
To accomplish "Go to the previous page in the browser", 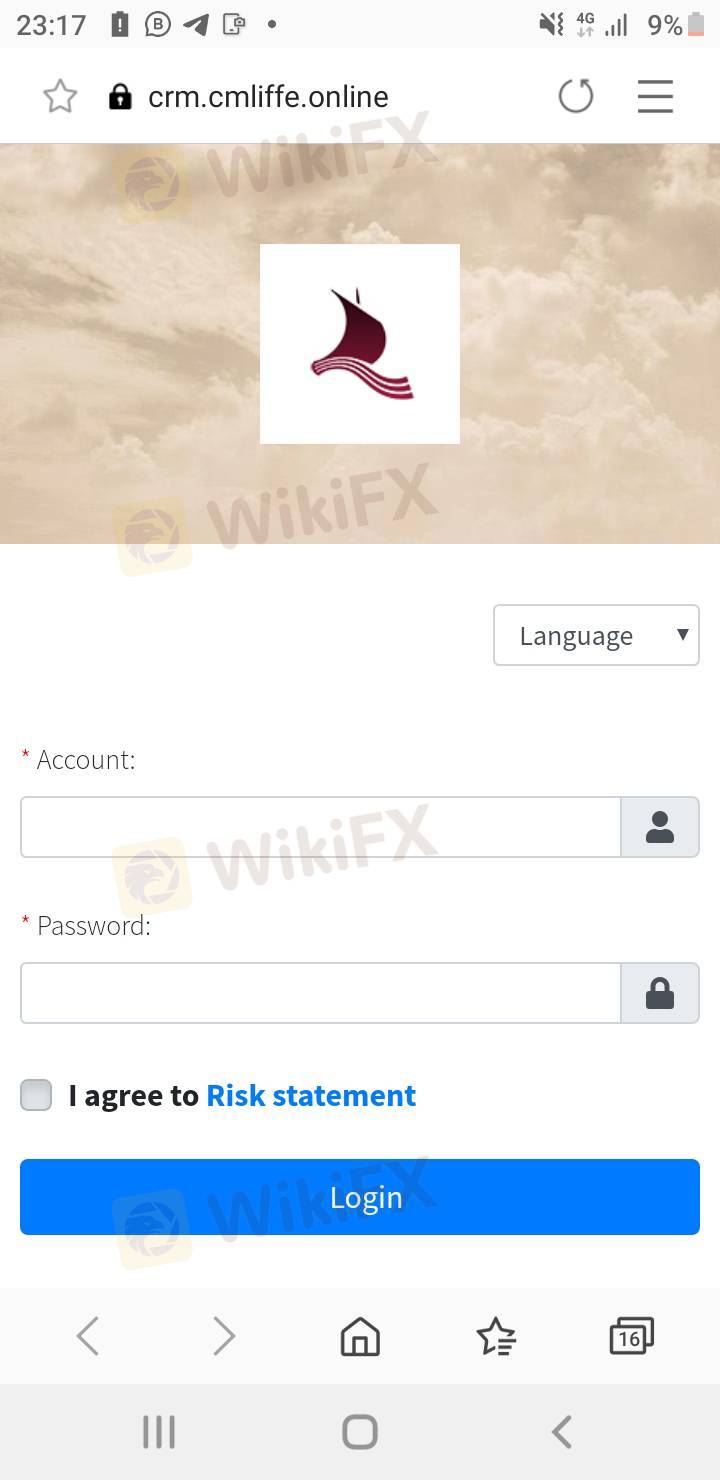I will click(x=88, y=1336).
